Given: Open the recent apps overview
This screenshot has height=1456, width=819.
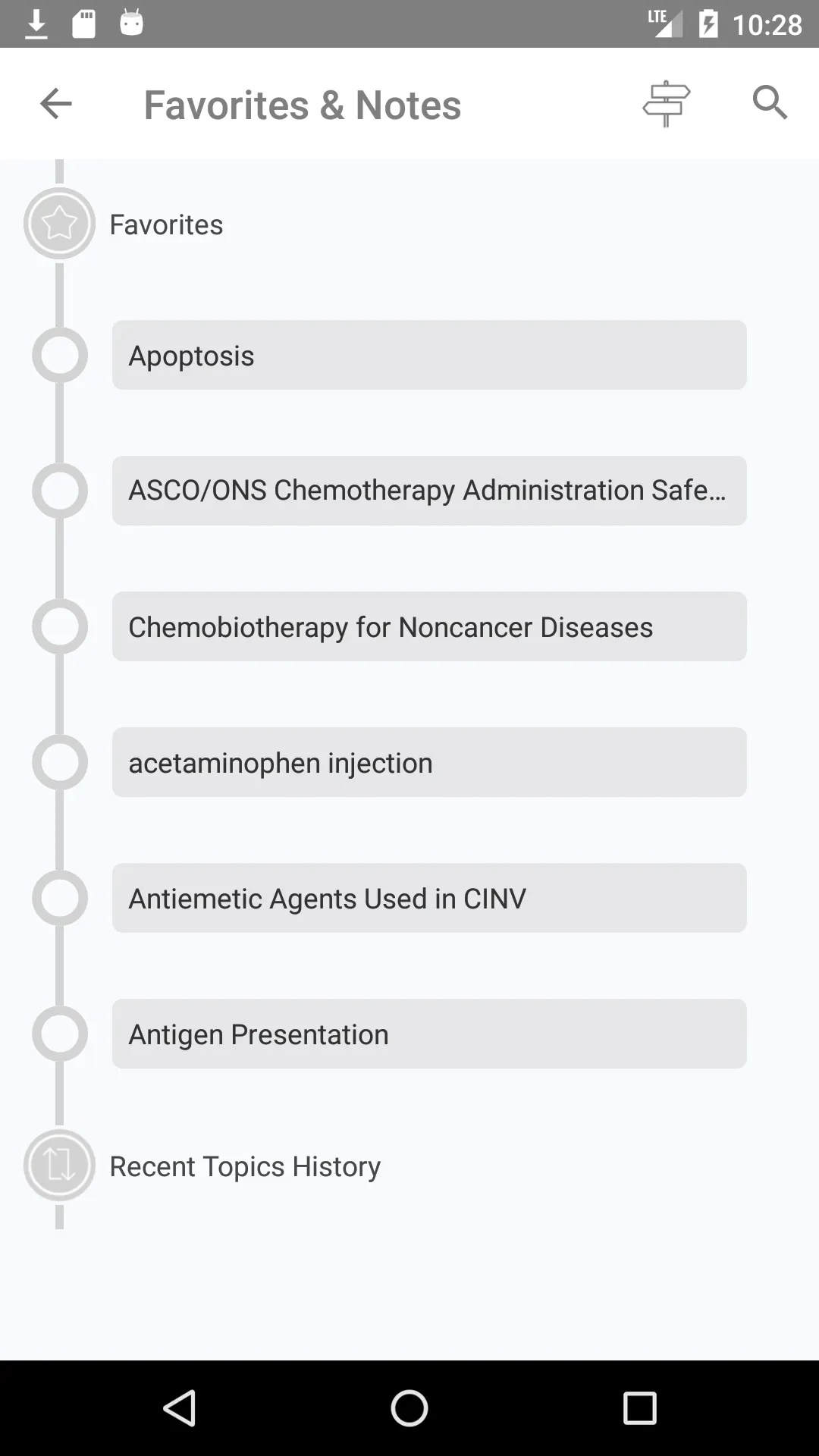Looking at the screenshot, I should (639, 1408).
